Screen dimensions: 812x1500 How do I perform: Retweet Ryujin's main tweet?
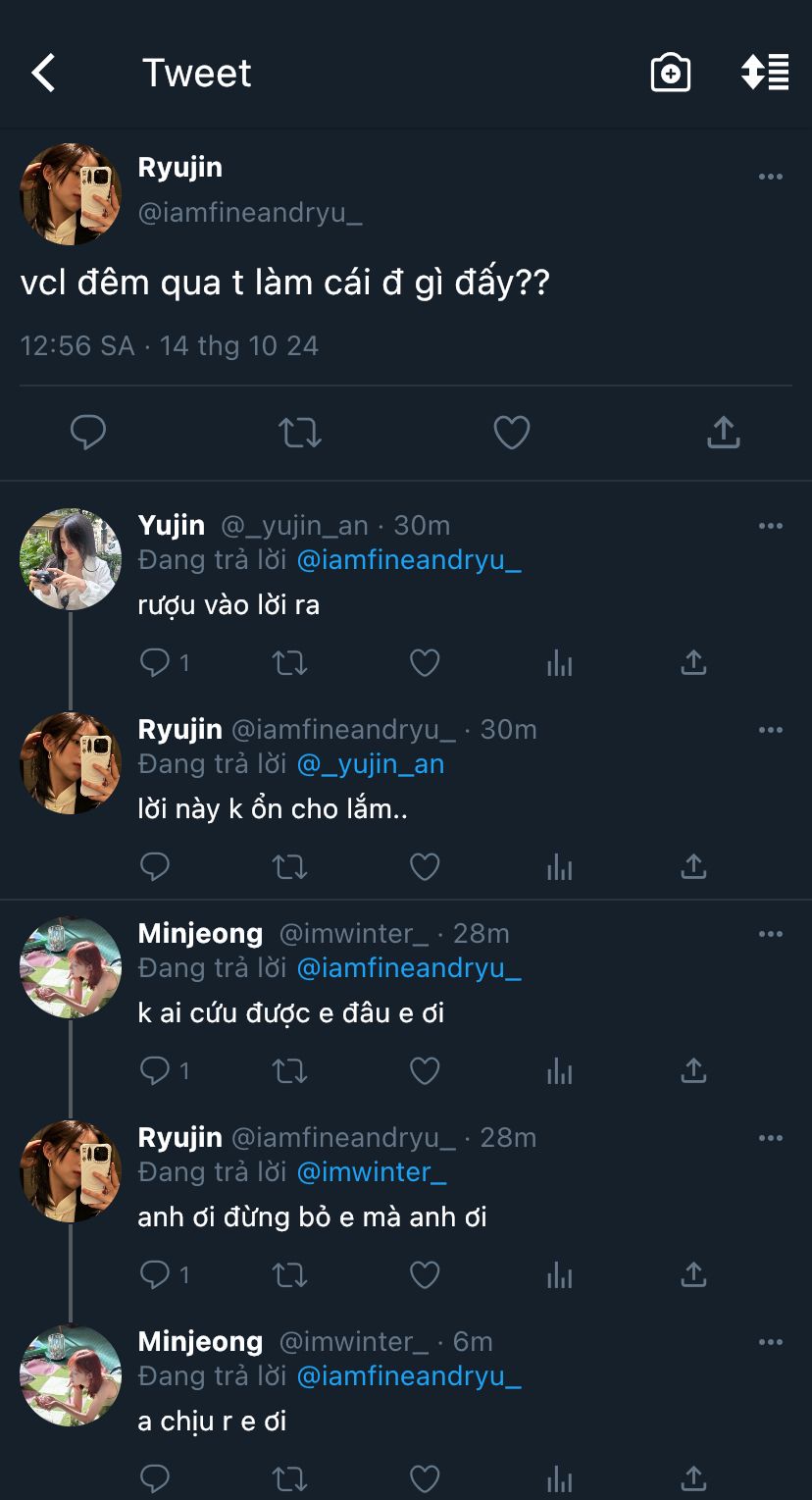(x=300, y=432)
